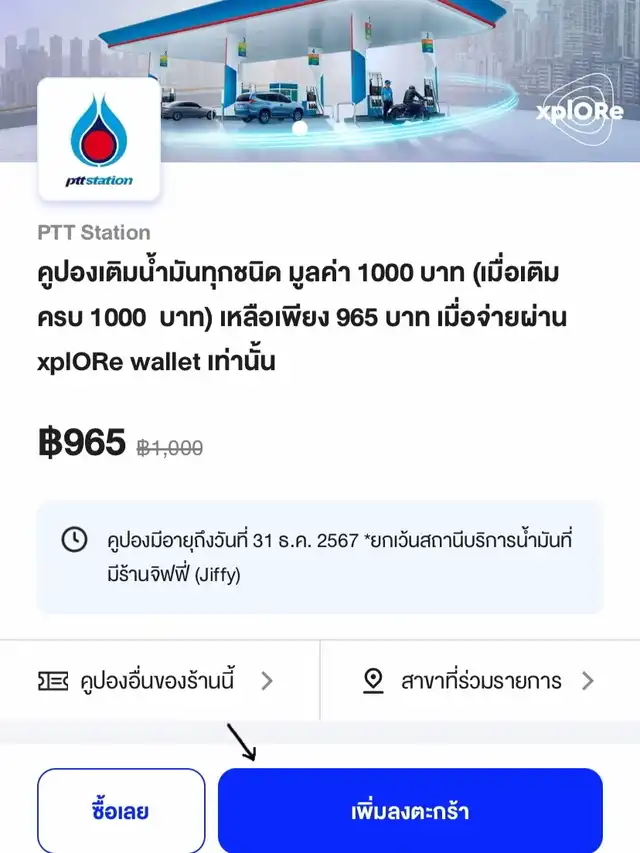Tap the ซื้อเลย buy now button
The height and width of the screenshot is (853, 640).
(x=121, y=810)
